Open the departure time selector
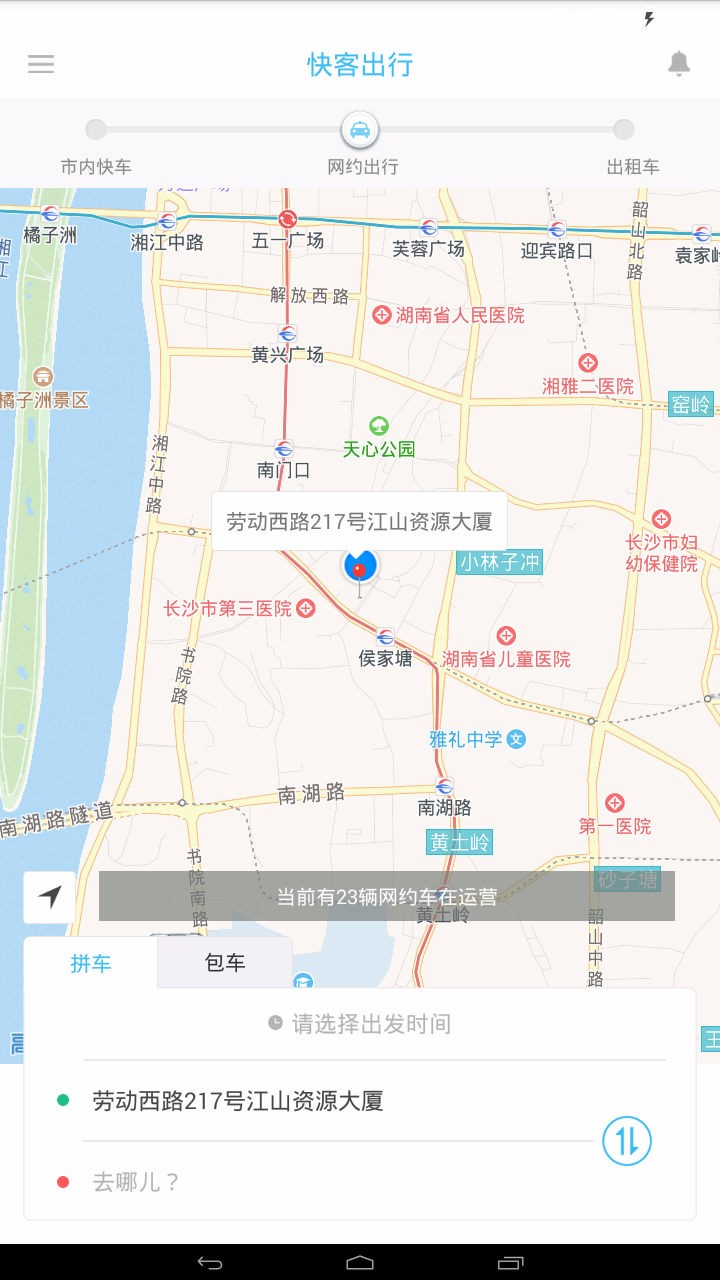720x1280 pixels. [360, 1023]
